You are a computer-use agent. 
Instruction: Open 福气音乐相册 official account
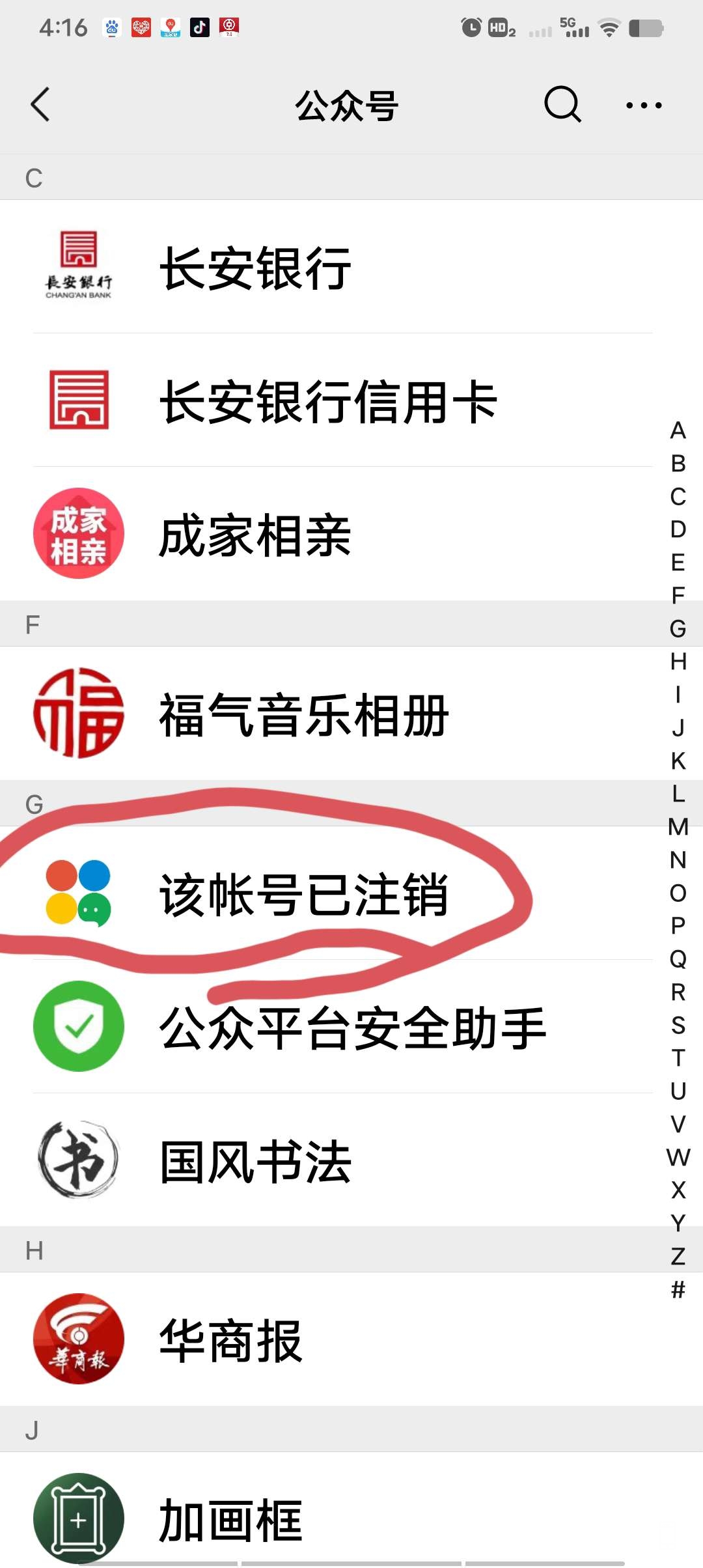(x=325, y=714)
